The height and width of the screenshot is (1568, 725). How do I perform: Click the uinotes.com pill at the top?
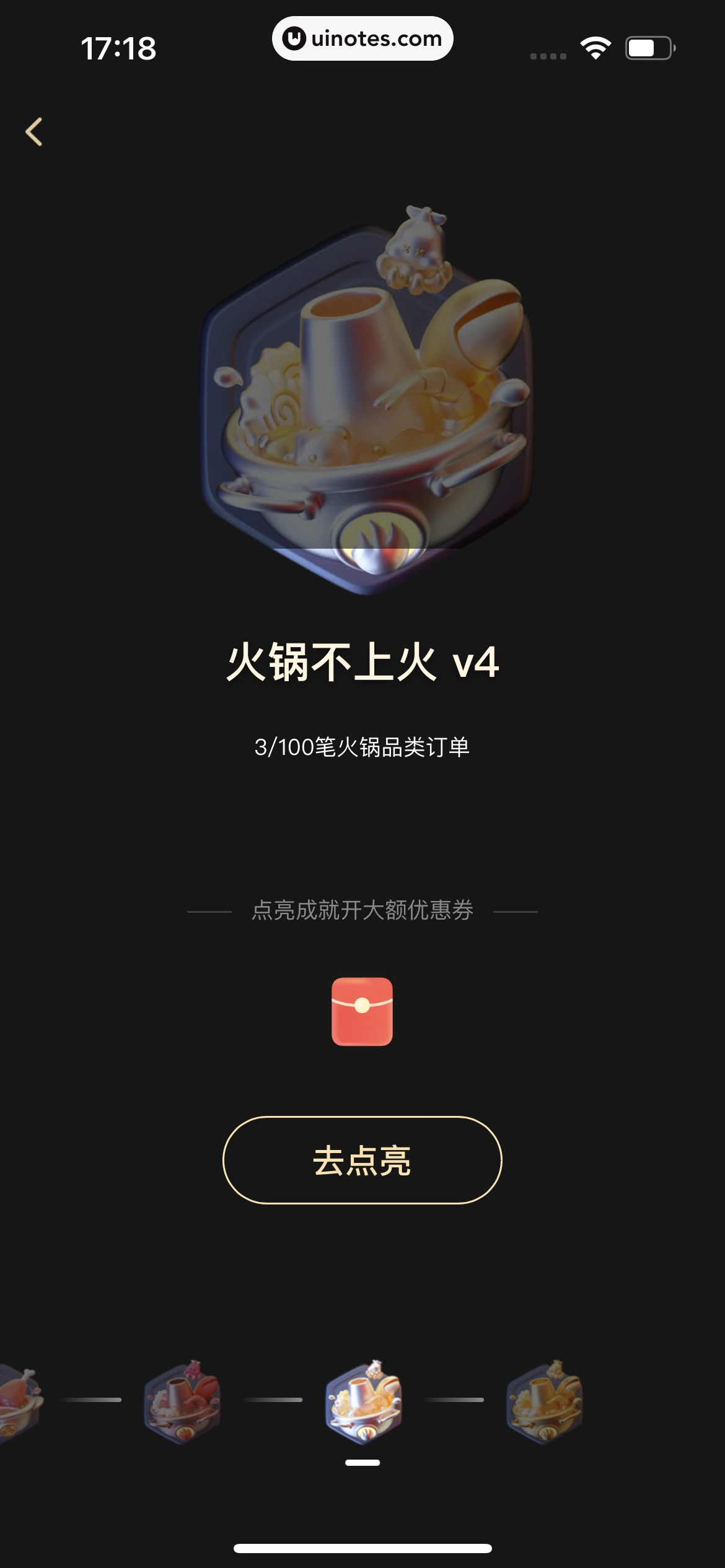pyautogui.click(x=362, y=38)
